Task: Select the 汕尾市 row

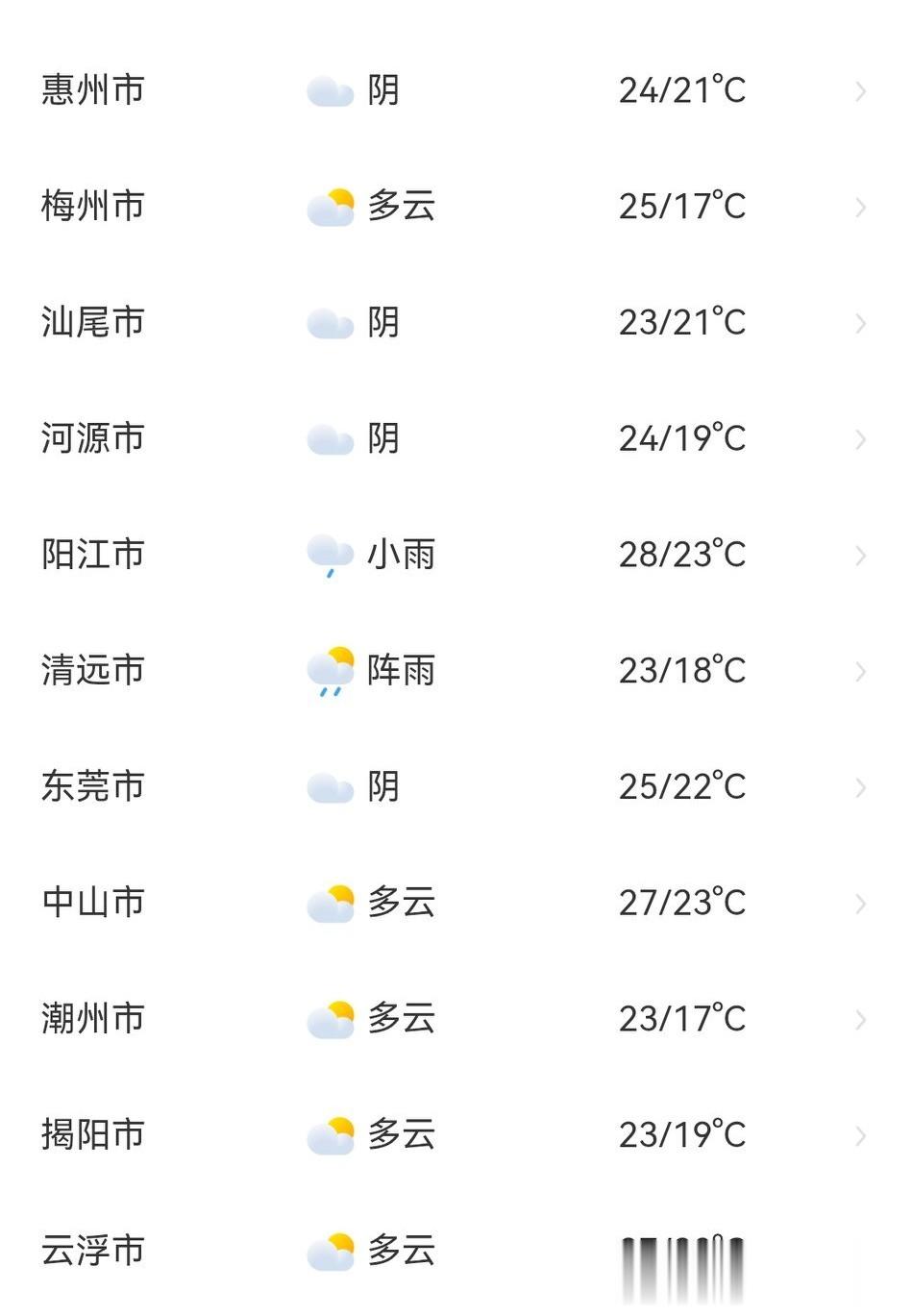Action: [93, 323]
